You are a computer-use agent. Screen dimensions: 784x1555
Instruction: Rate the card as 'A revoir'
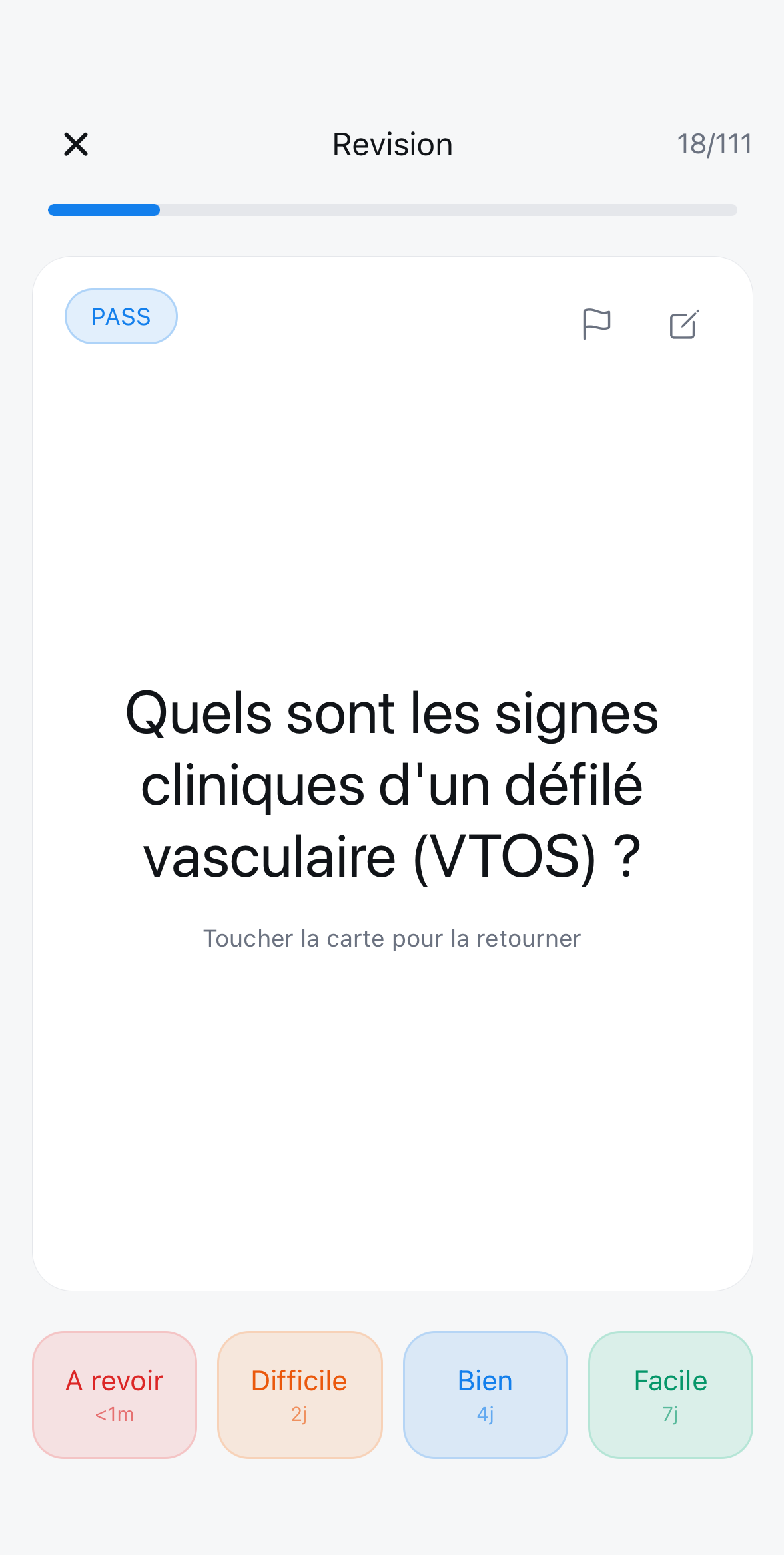click(x=114, y=1395)
